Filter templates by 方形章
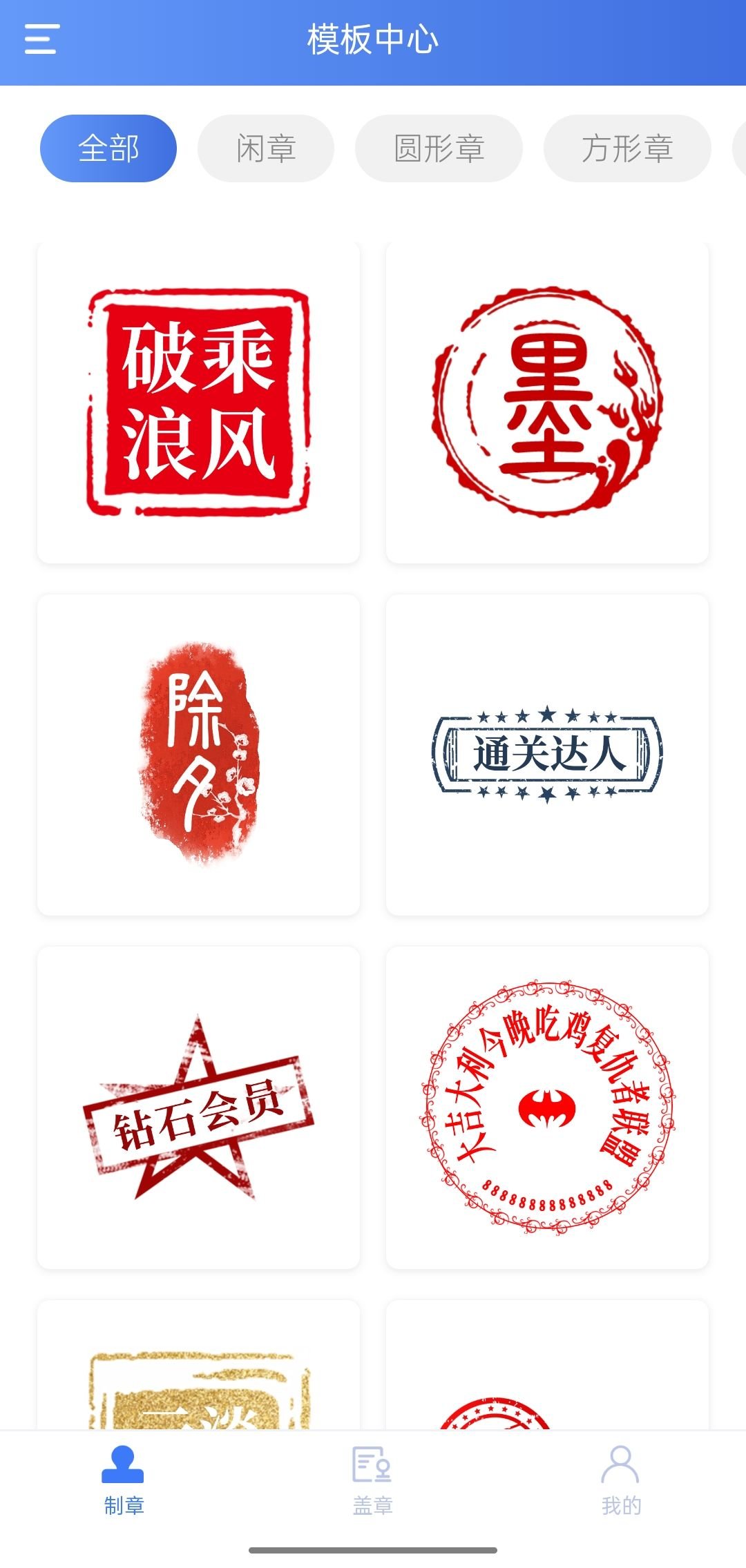This screenshot has width=746, height=1568. [x=627, y=148]
